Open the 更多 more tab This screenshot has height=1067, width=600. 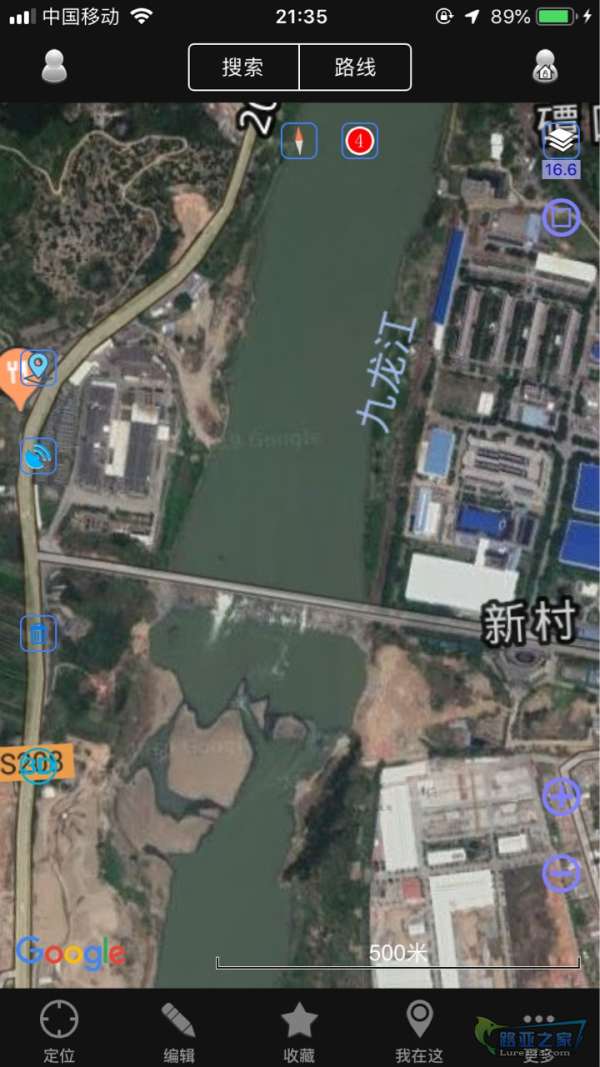click(x=539, y=1030)
